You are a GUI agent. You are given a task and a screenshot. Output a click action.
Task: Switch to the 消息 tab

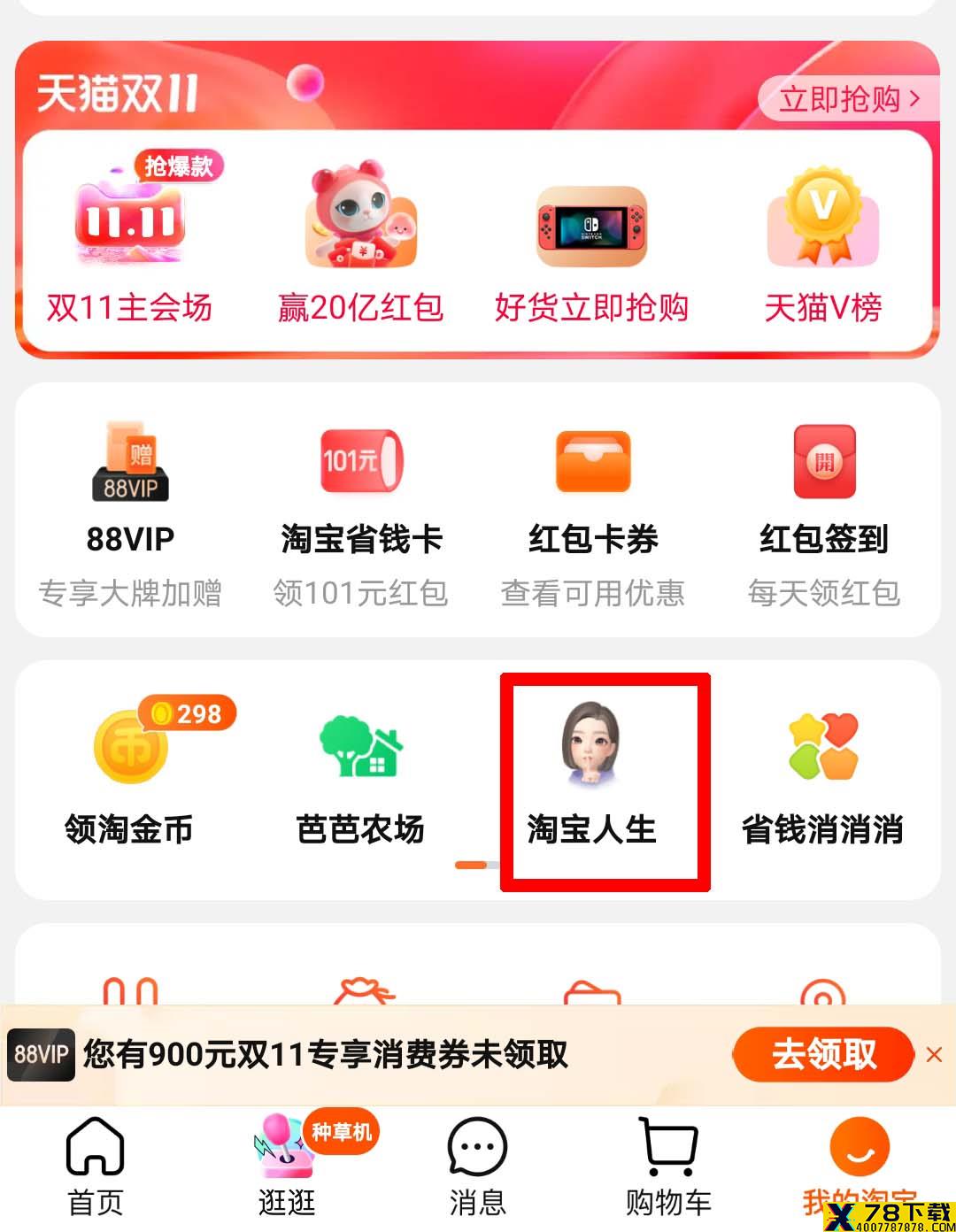coord(477,1166)
